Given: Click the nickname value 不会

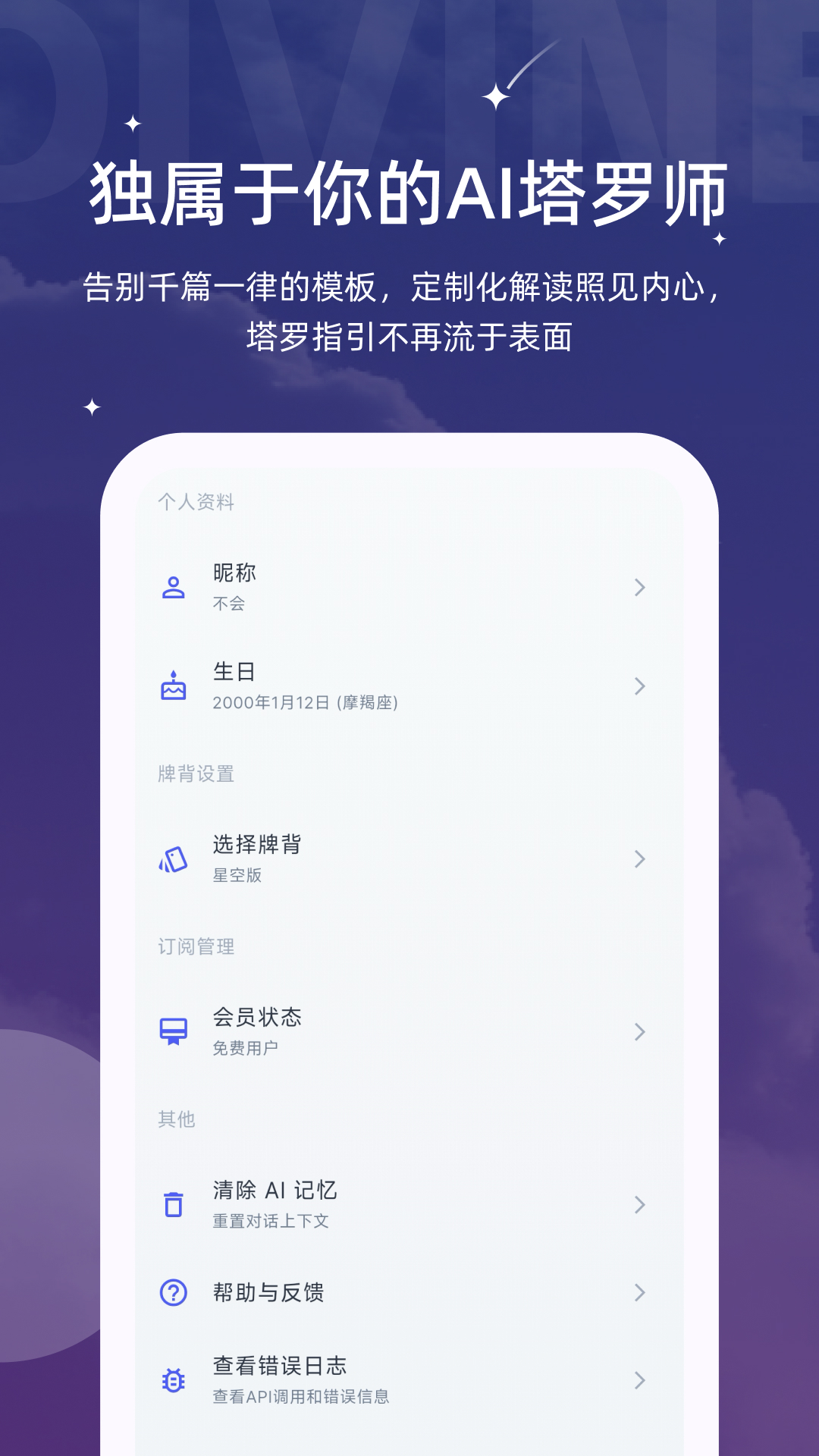Looking at the screenshot, I should pyautogui.click(x=228, y=604).
